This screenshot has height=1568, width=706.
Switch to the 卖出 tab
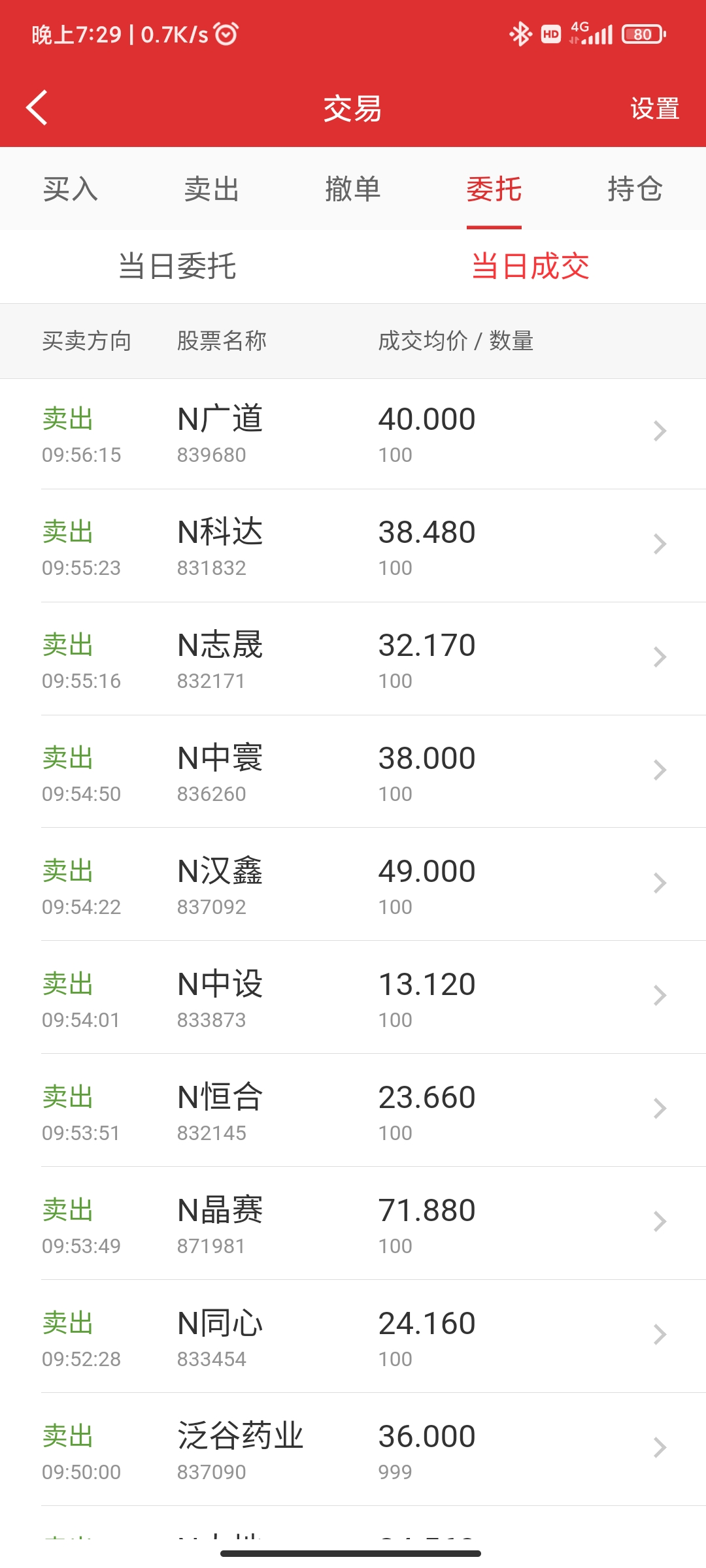pyautogui.click(x=212, y=189)
